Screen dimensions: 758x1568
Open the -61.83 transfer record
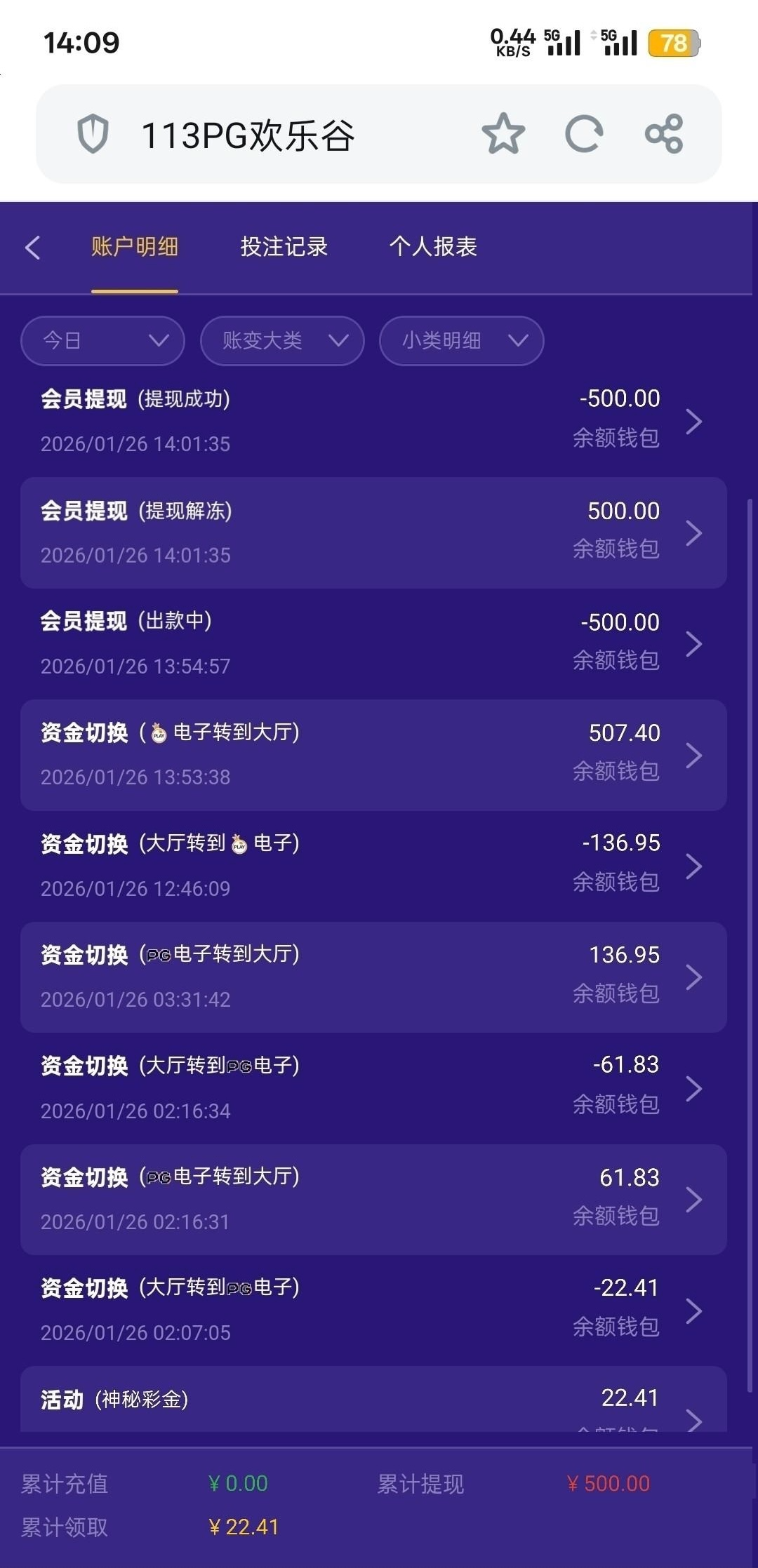(373, 1087)
